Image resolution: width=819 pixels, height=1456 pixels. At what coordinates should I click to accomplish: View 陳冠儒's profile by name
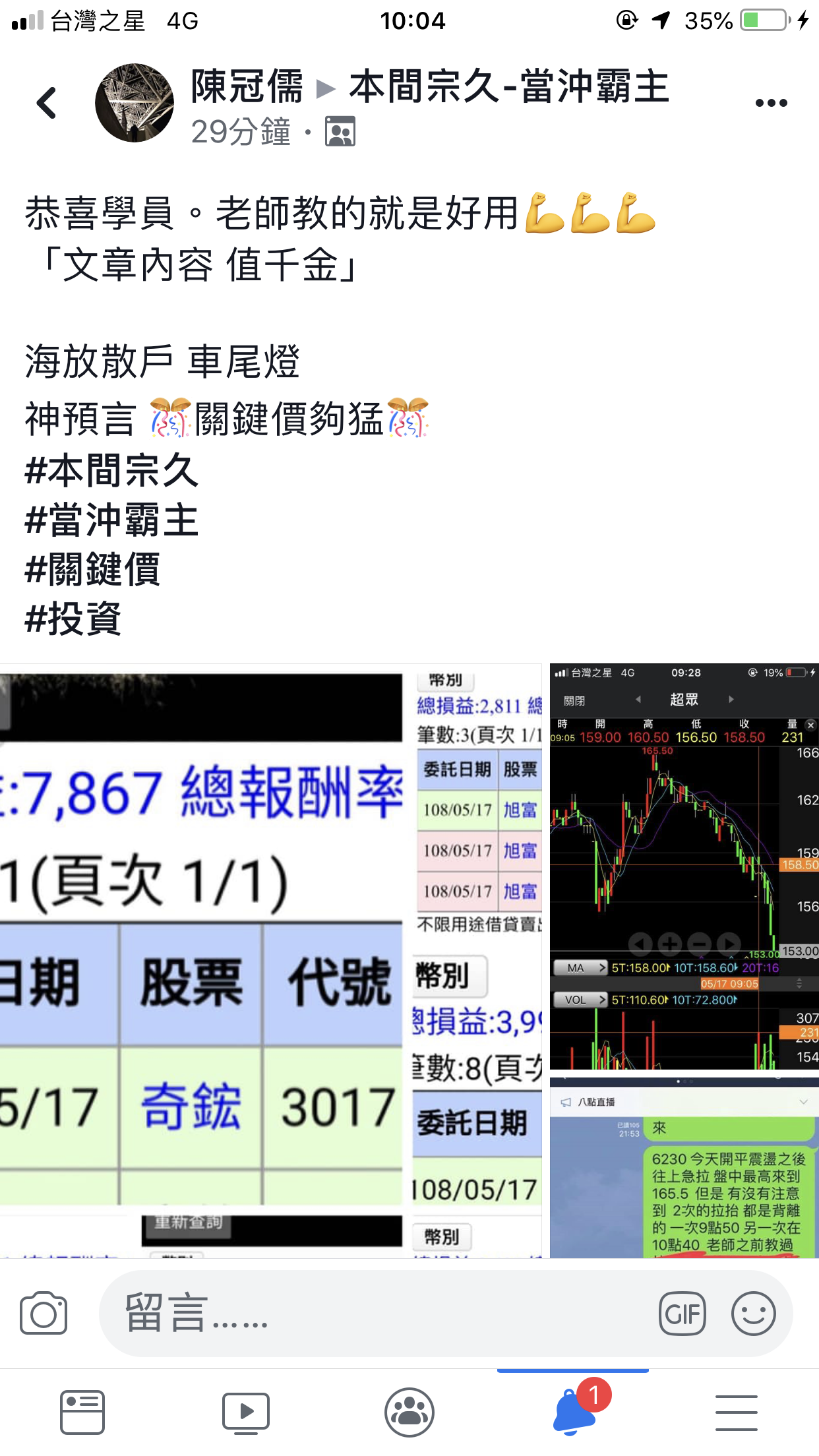coord(247,87)
